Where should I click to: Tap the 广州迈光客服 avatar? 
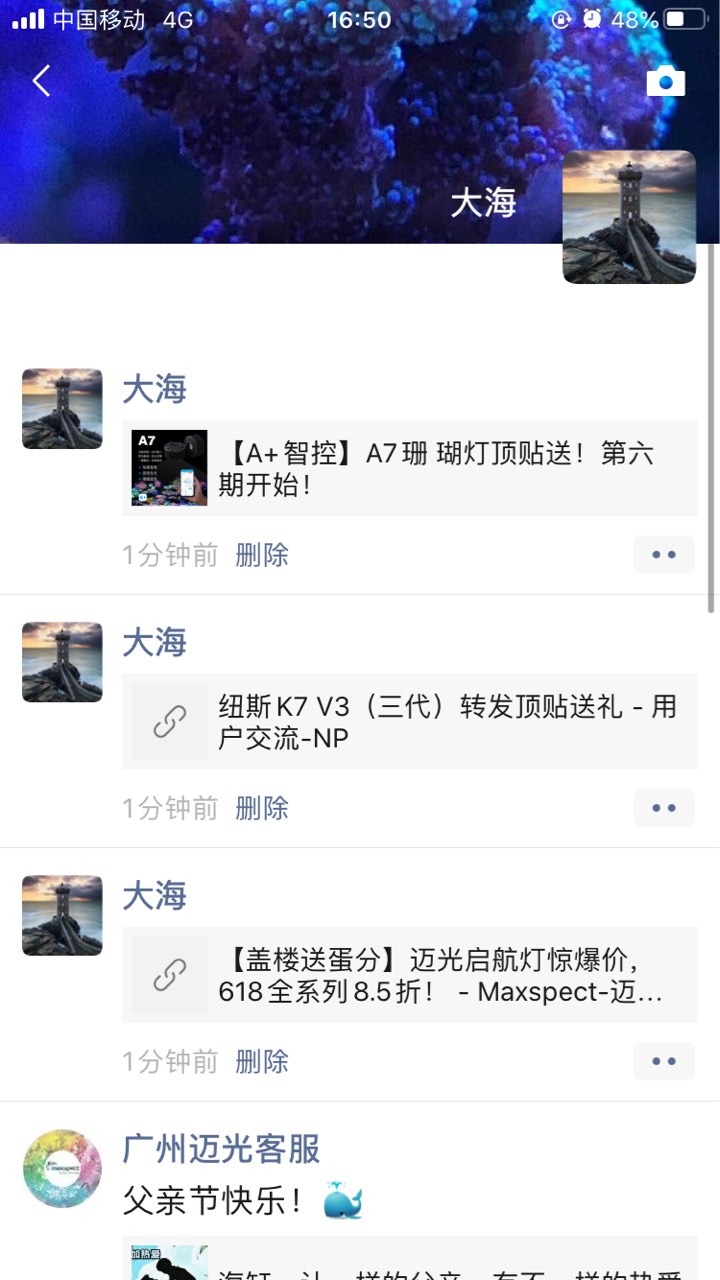pyautogui.click(x=62, y=1169)
